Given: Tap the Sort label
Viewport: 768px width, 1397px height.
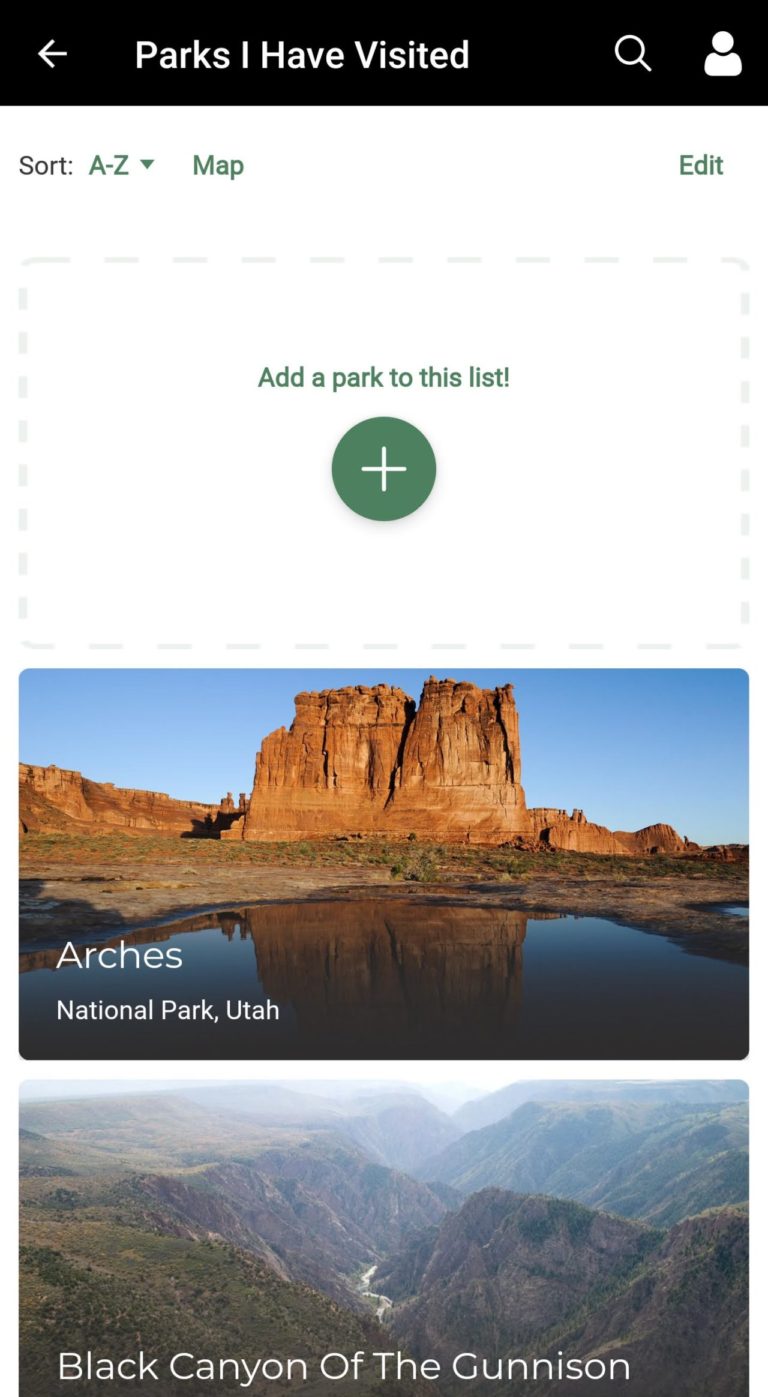Looking at the screenshot, I should pos(44,165).
